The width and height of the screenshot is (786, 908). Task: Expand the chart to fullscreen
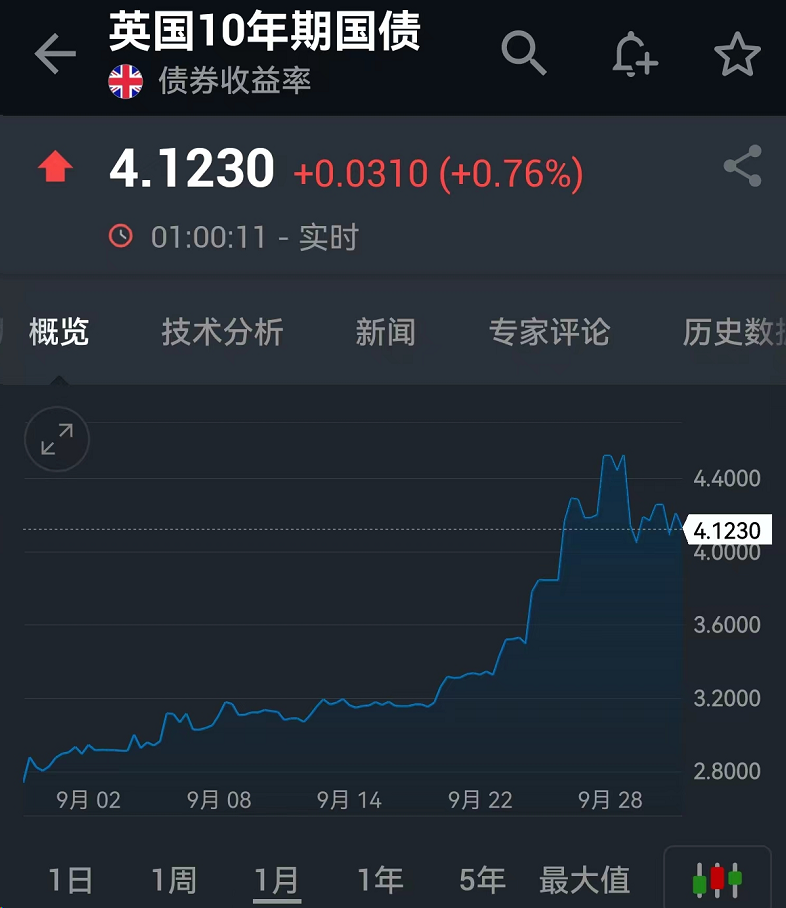coord(57,439)
